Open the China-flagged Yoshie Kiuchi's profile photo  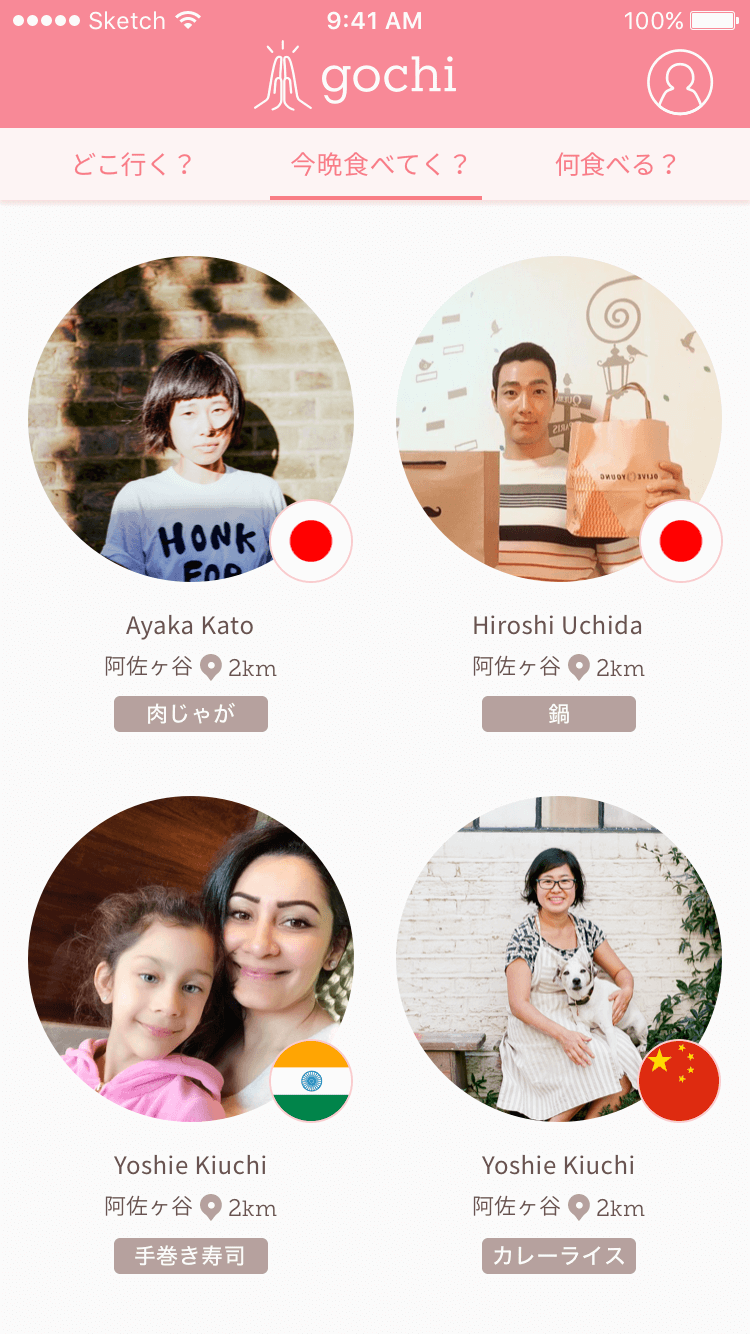pyautogui.click(x=558, y=958)
